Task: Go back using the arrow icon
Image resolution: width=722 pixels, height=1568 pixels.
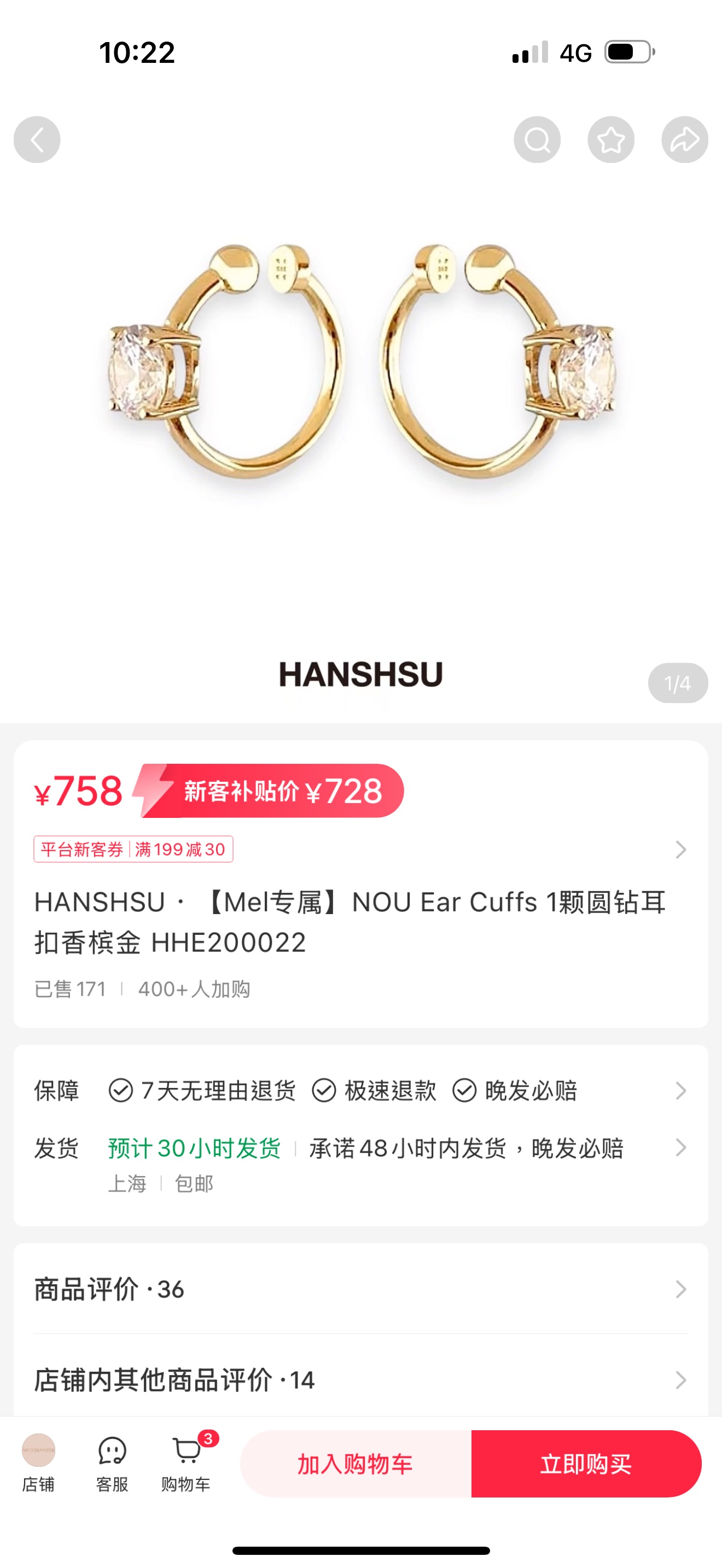Action: pos(37,139)
